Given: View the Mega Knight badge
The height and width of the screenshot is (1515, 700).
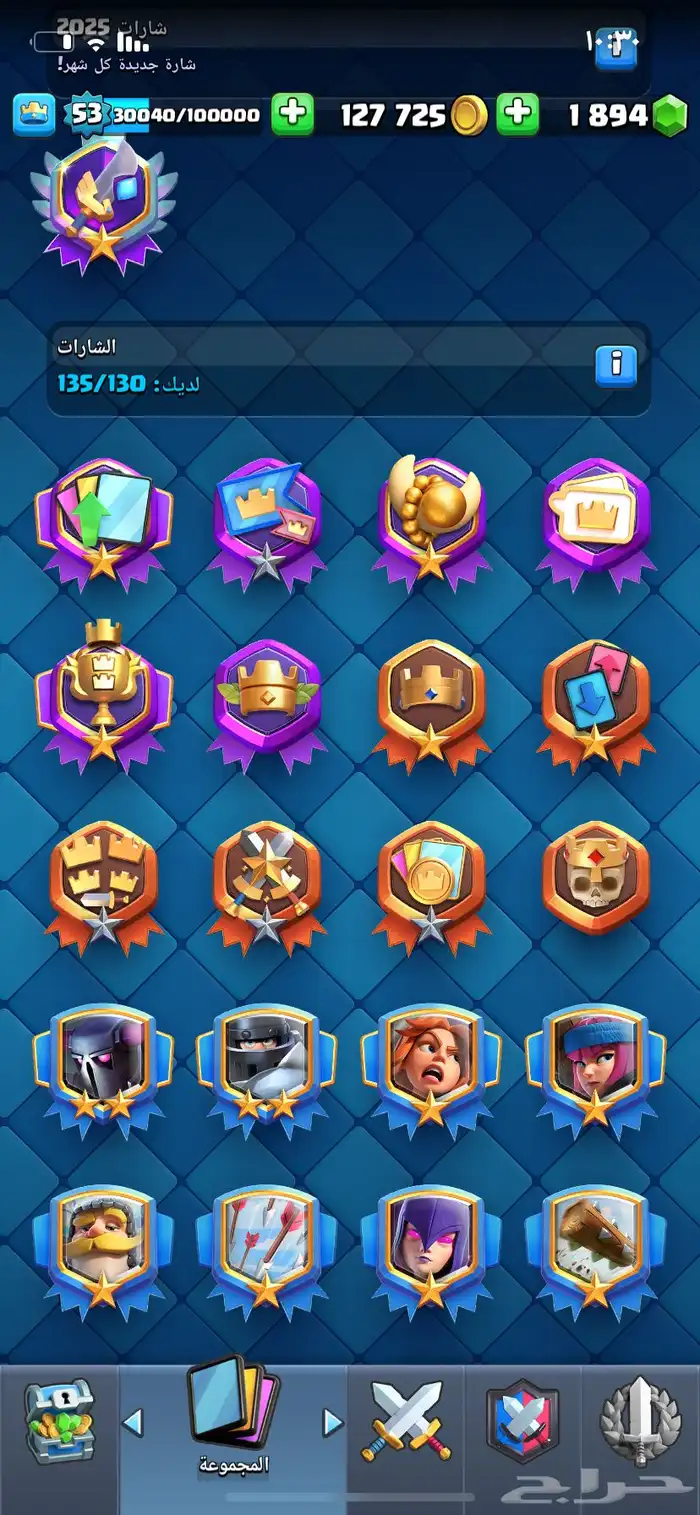Looking at the screenshot, I should (266, 1064).
